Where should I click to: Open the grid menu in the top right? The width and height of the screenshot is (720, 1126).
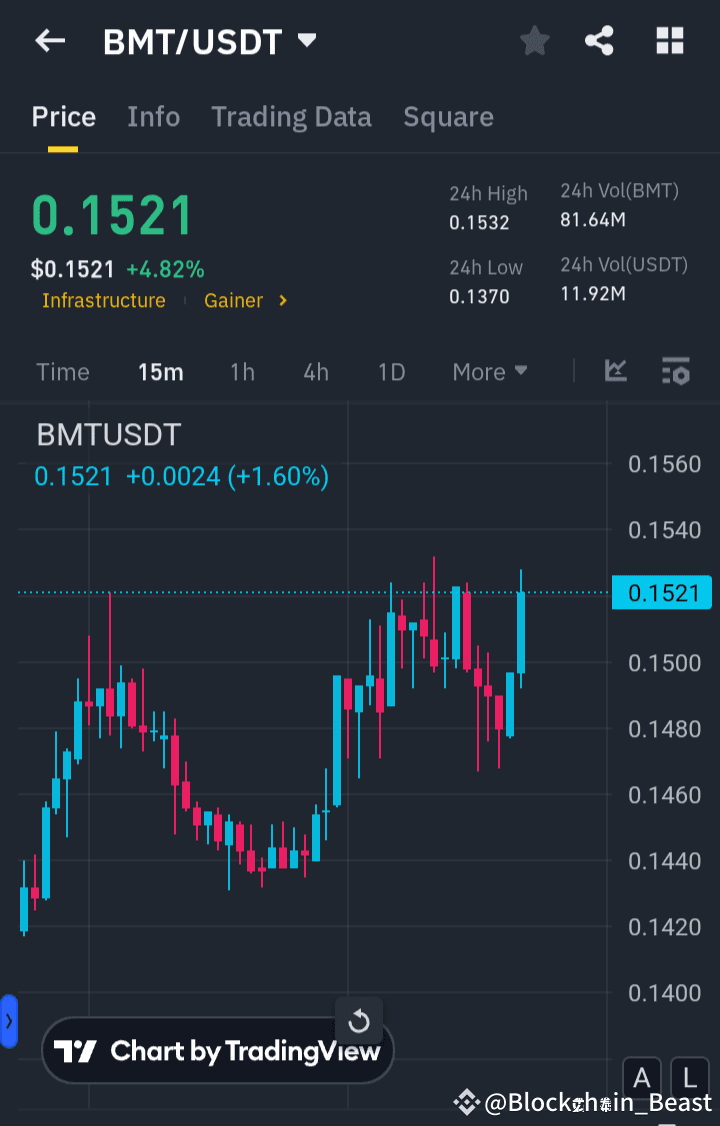pos(669,41)
